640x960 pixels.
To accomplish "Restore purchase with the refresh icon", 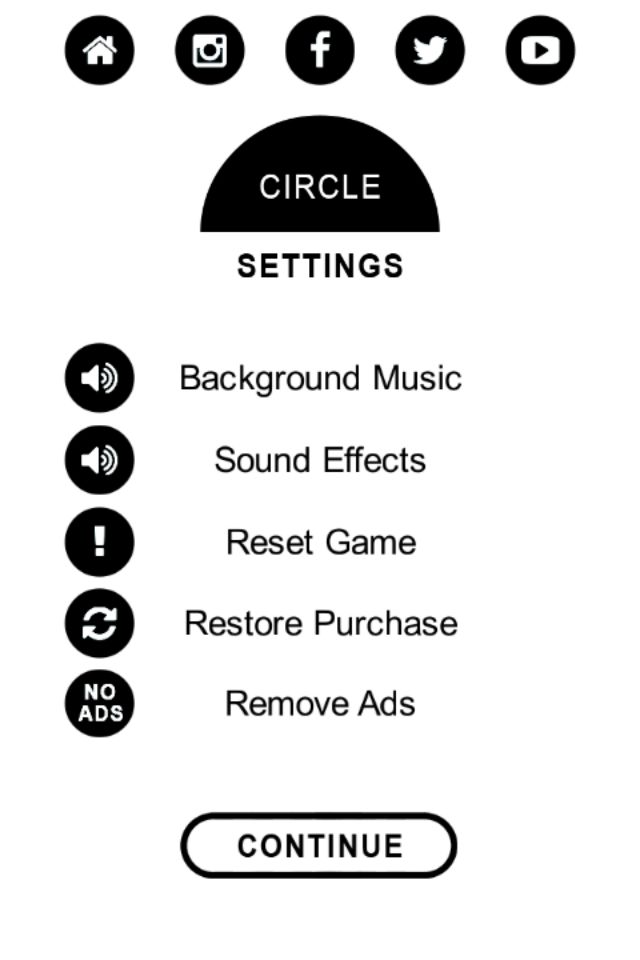I will [x=99, y=623].
